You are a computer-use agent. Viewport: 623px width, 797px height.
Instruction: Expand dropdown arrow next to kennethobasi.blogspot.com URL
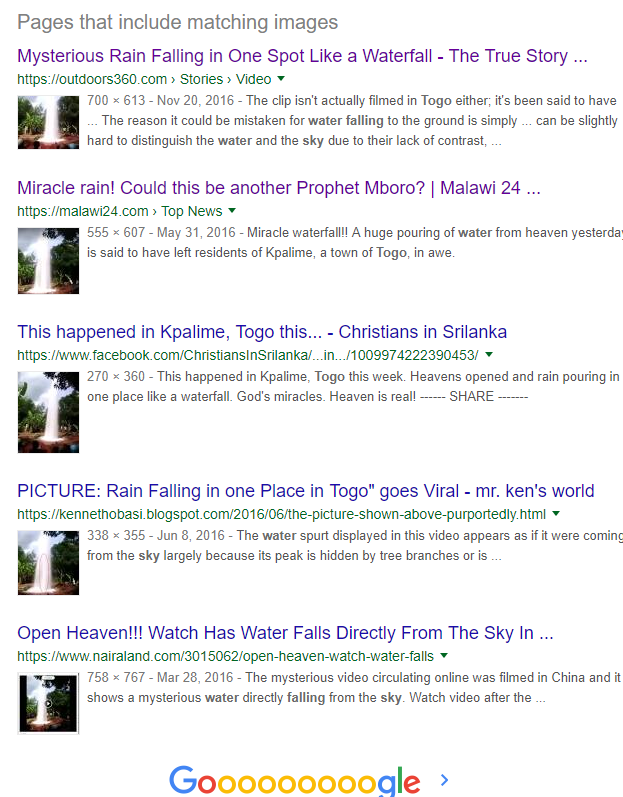(x=556, y=514)
